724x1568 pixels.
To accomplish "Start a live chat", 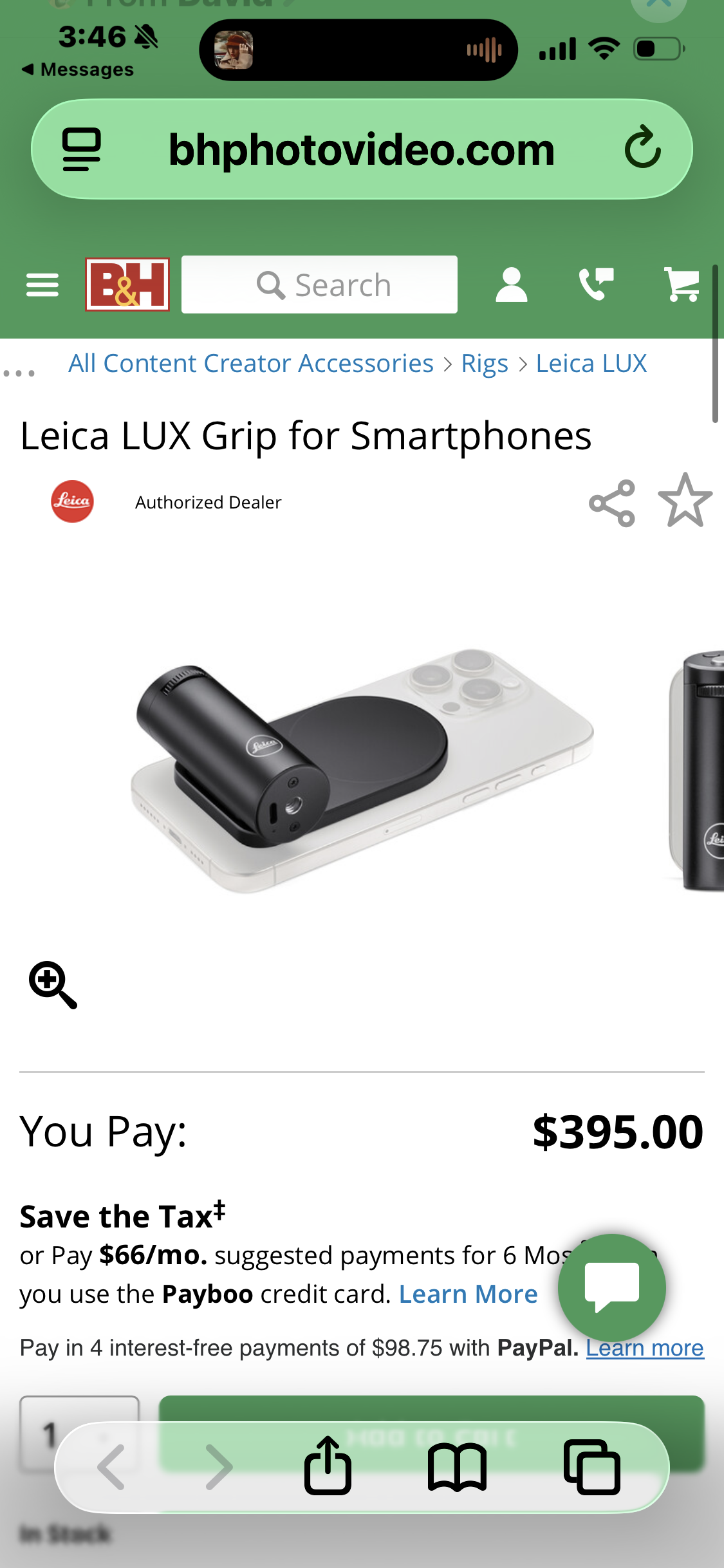I will [611, 1287].
